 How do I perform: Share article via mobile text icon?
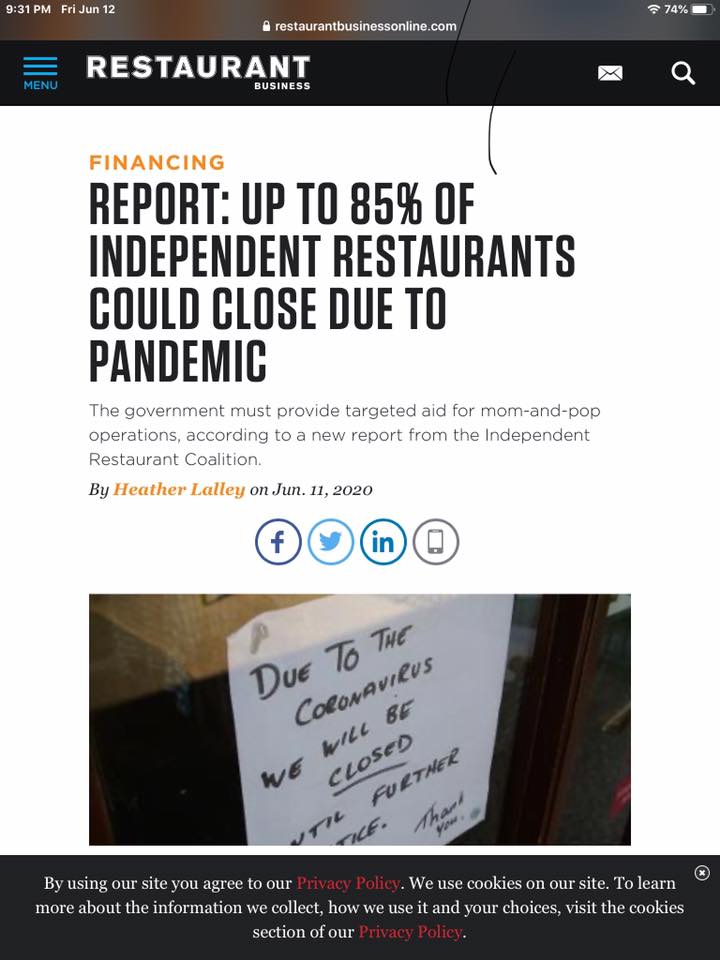point(436,542)
